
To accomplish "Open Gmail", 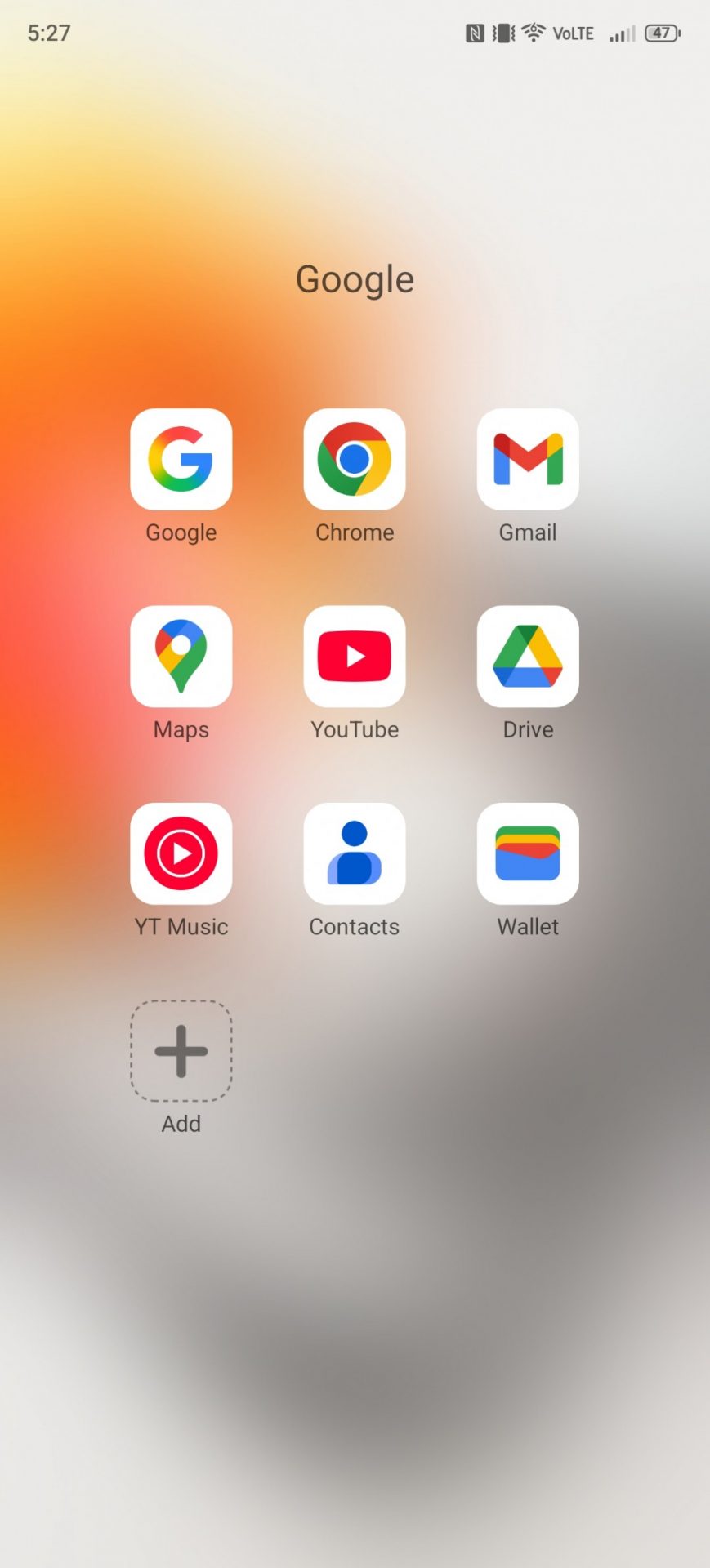I will [x=528, y=460].
